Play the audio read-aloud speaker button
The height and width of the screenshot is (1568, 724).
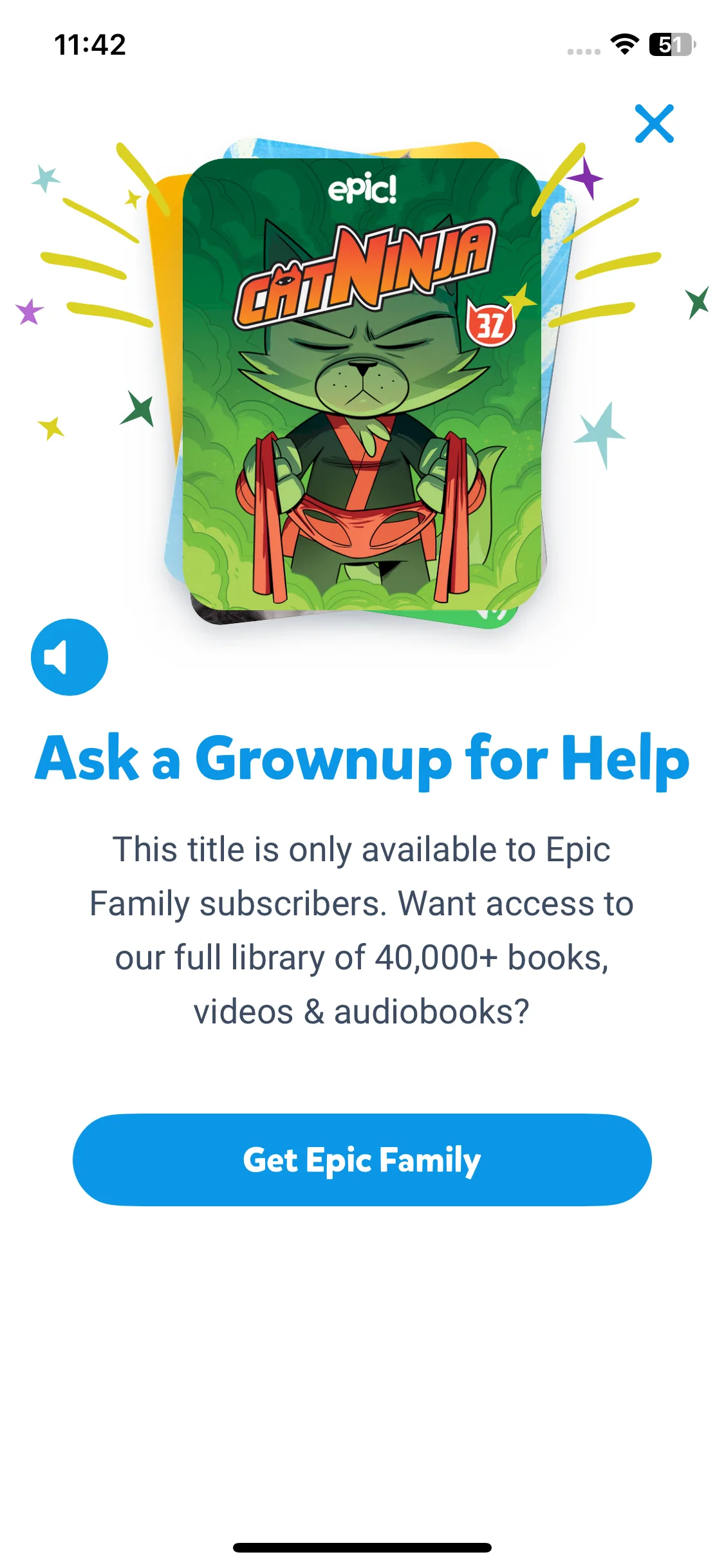70,657
